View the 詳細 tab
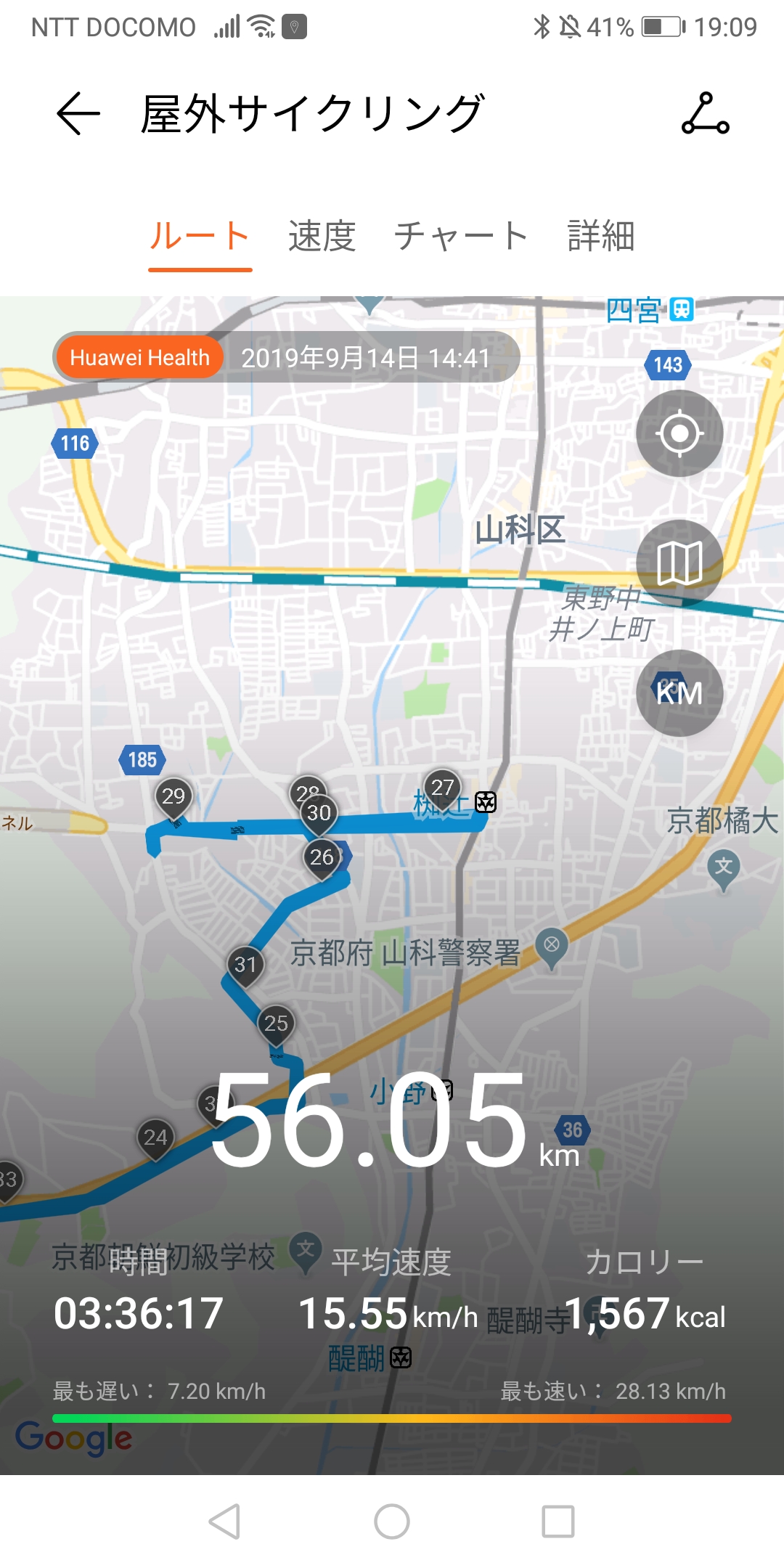 pos(601,237)
